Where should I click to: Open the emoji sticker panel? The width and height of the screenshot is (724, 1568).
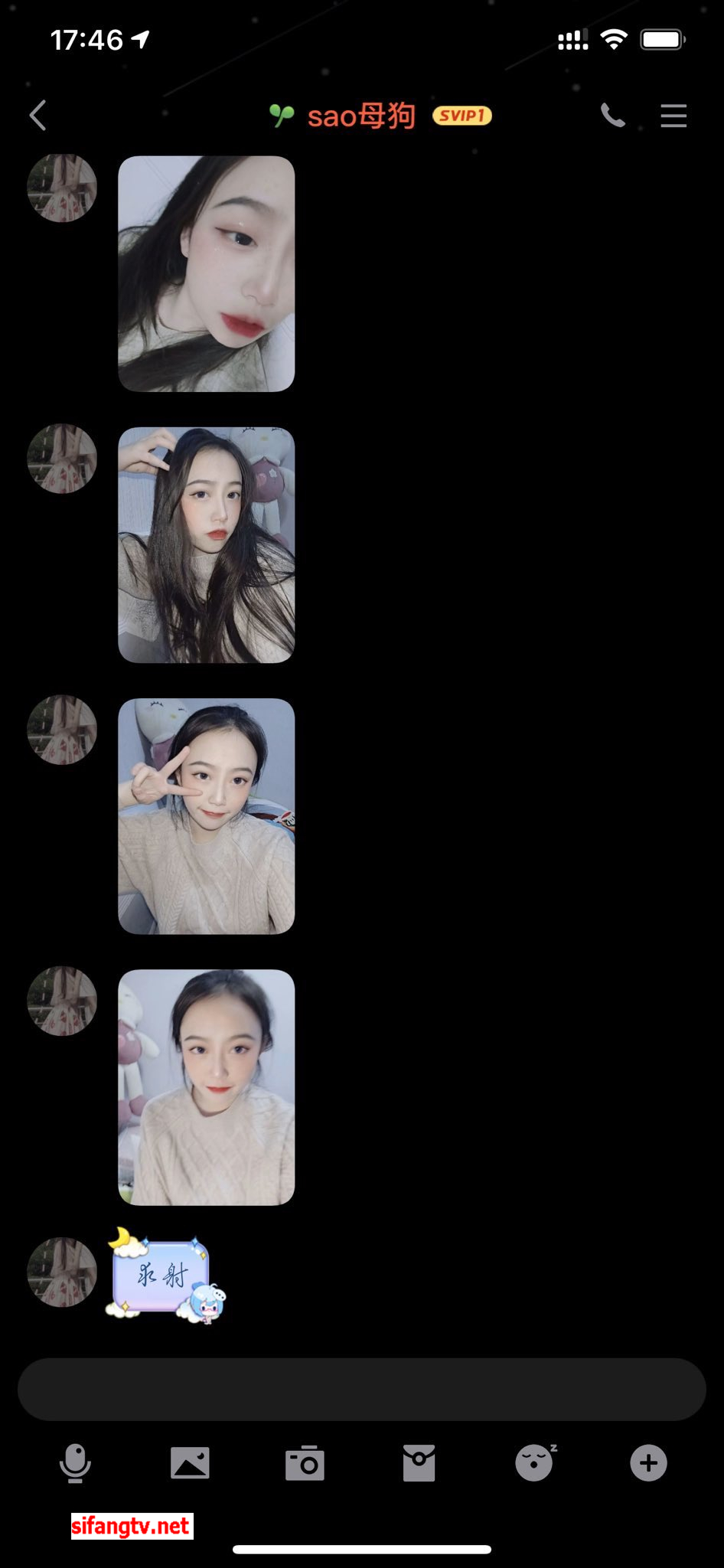tap(534, 1463)
